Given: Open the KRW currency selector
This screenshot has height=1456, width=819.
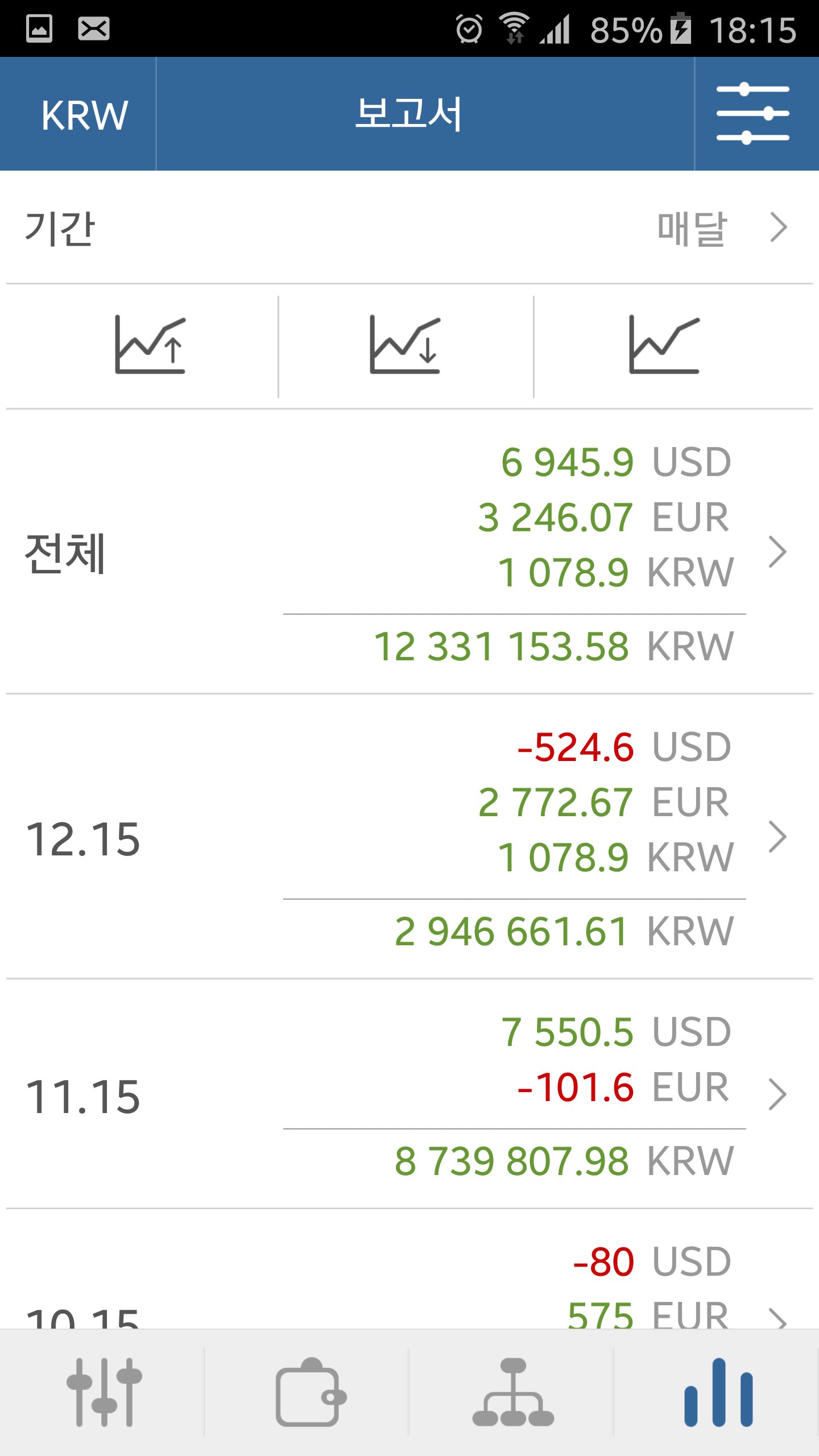Looking at the screenshot, I should point(84,115).
